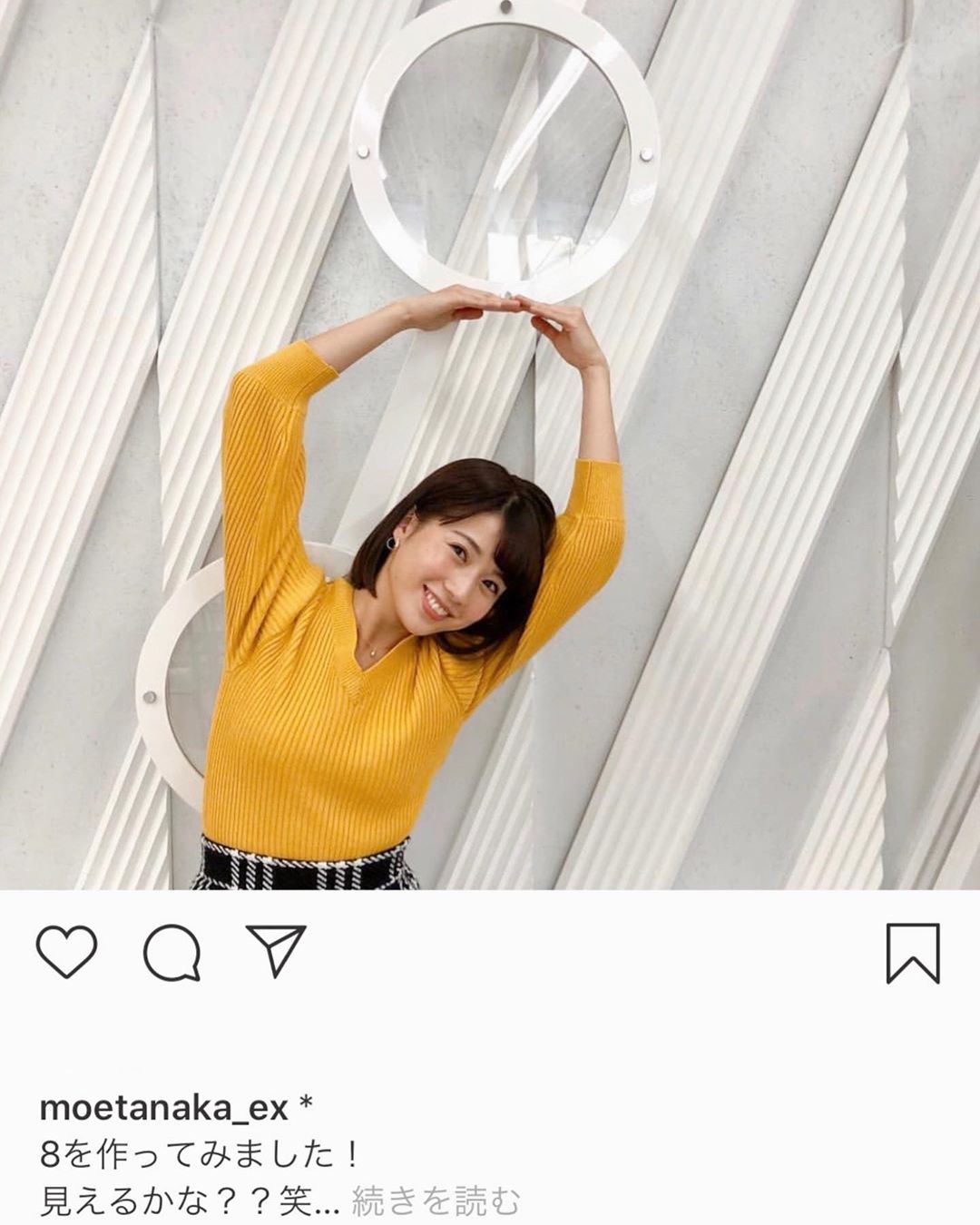Image resolution: width=980 pixels, height=1225 pixels.
Task: Bookmark this post
Action: pyautogui.click(x=912, y=953)
